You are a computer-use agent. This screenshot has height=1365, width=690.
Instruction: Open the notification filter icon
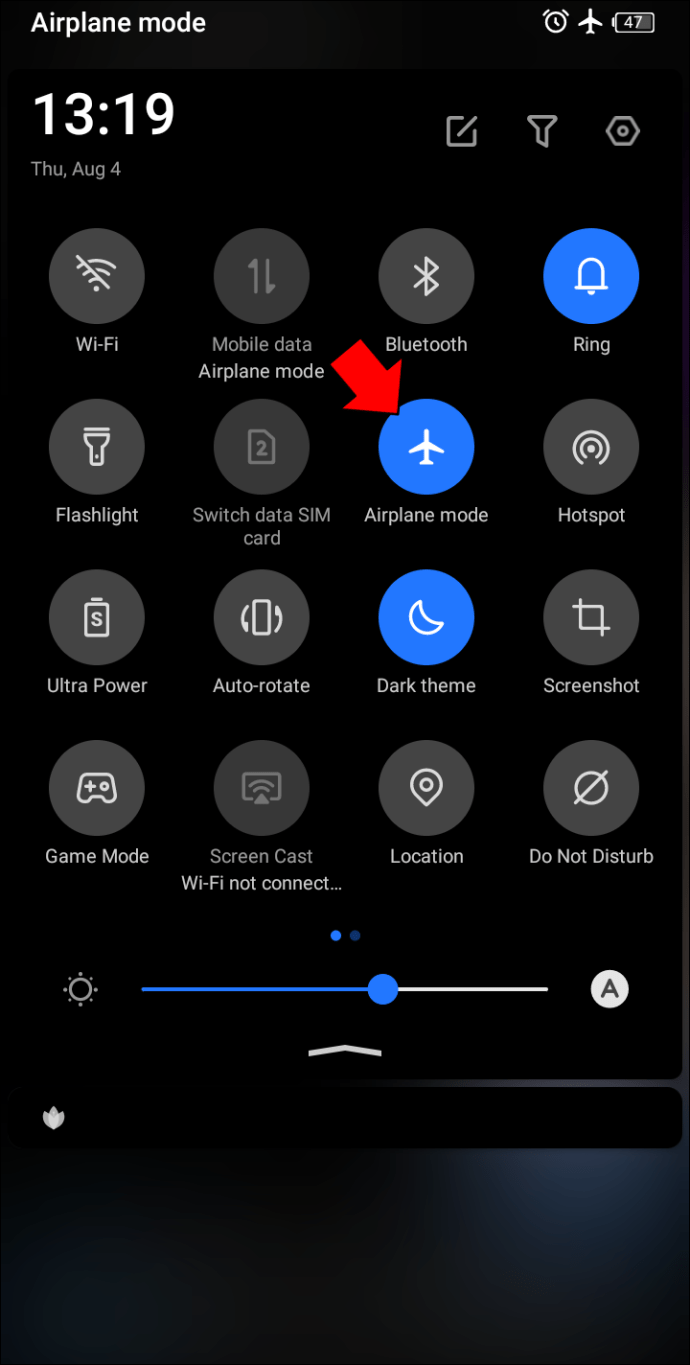coord(542,131)
